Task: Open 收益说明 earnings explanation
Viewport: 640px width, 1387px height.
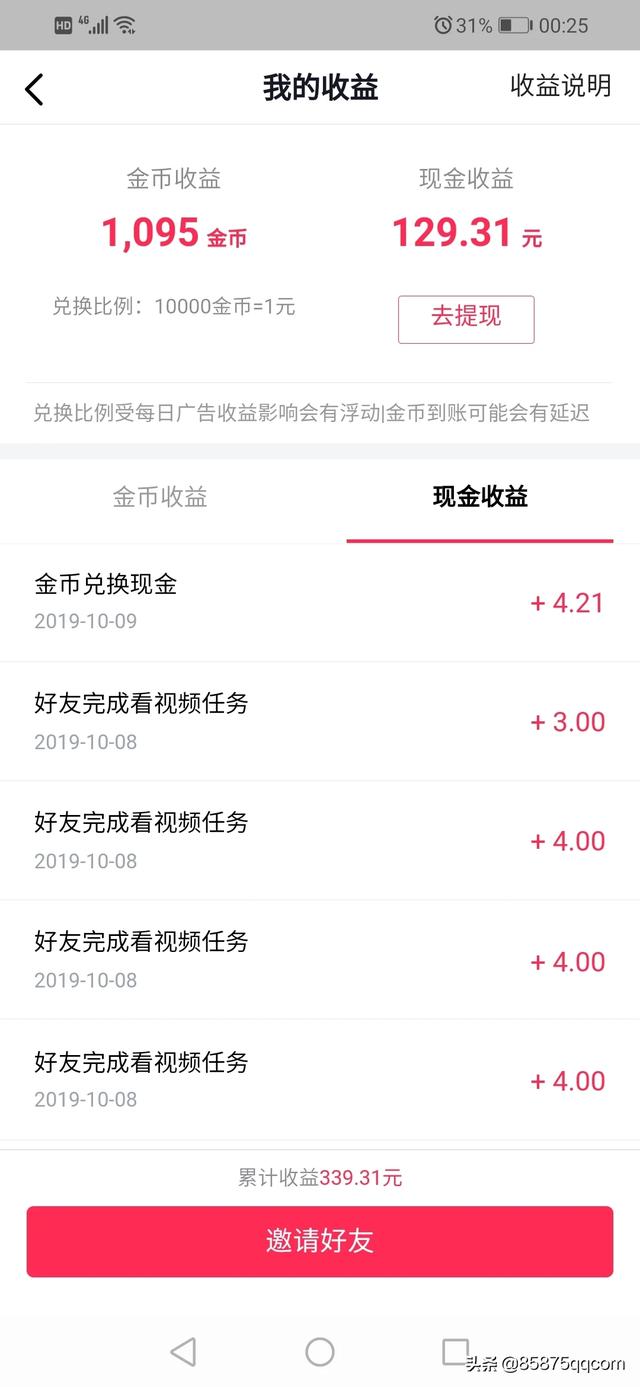Action: click(560, 86)
